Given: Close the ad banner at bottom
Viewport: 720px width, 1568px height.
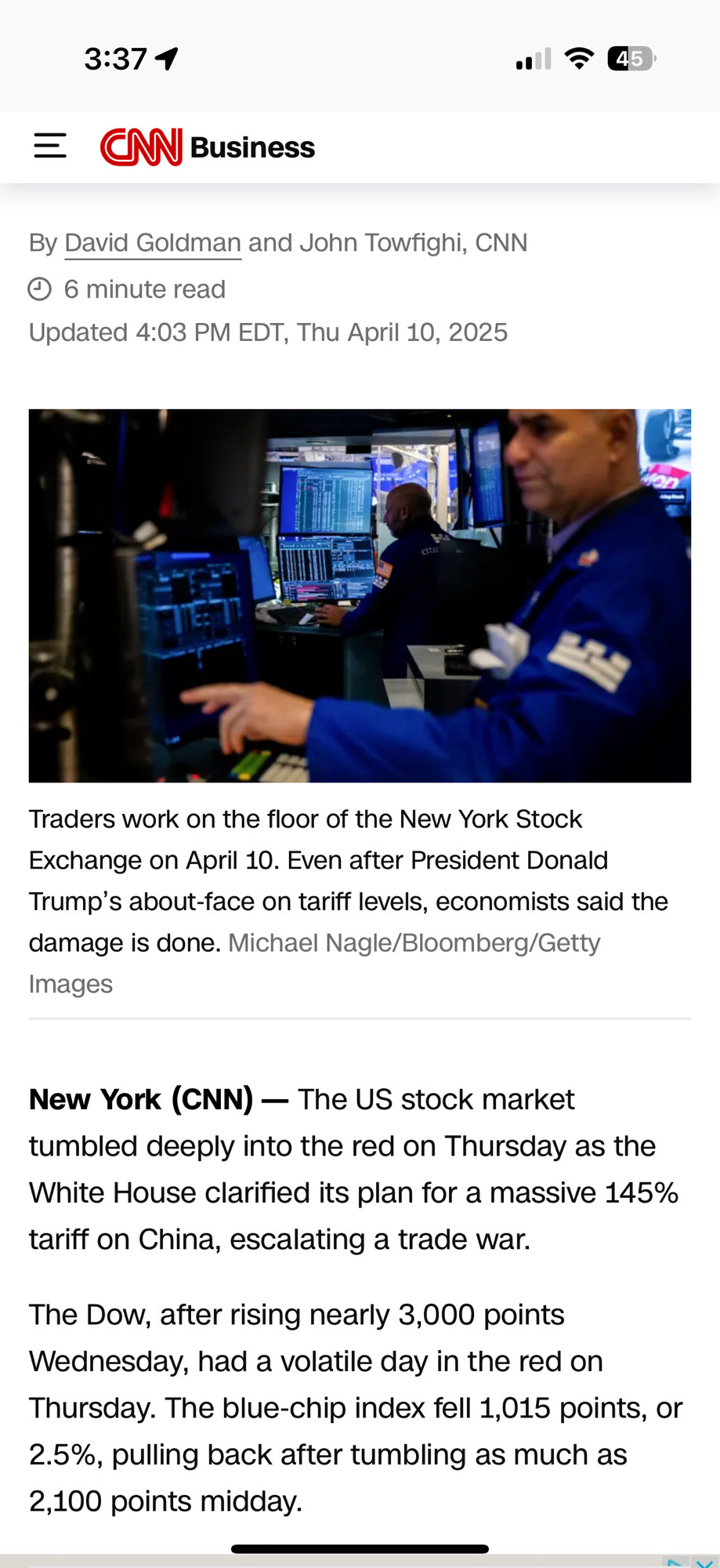Looking at the screenshot, I should 704,1563.
